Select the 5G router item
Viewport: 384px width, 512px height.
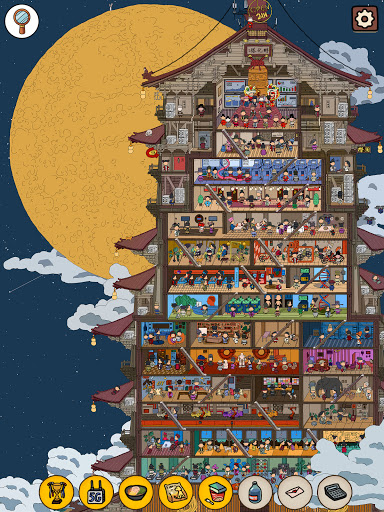tap(96, 493)
